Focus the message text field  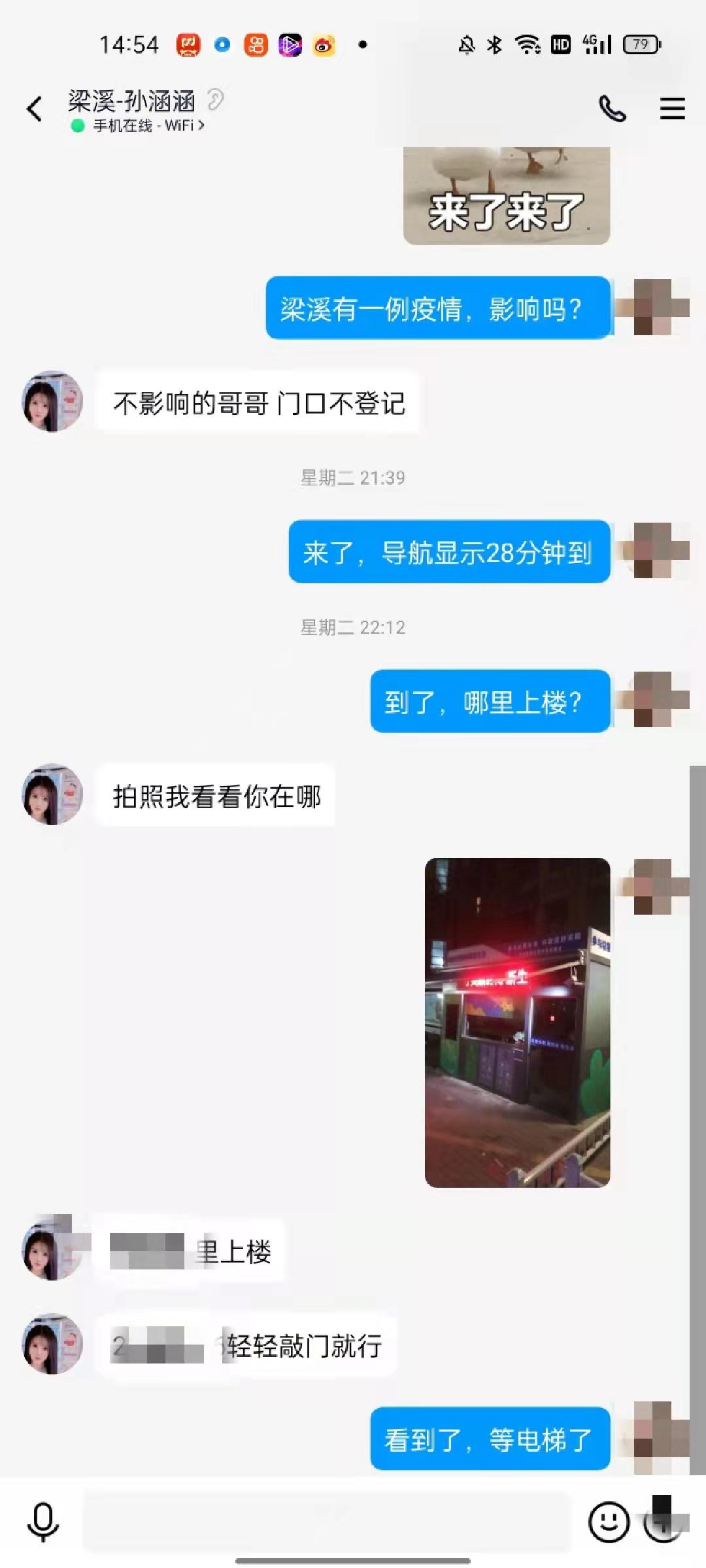click(x=327, y=1521)
